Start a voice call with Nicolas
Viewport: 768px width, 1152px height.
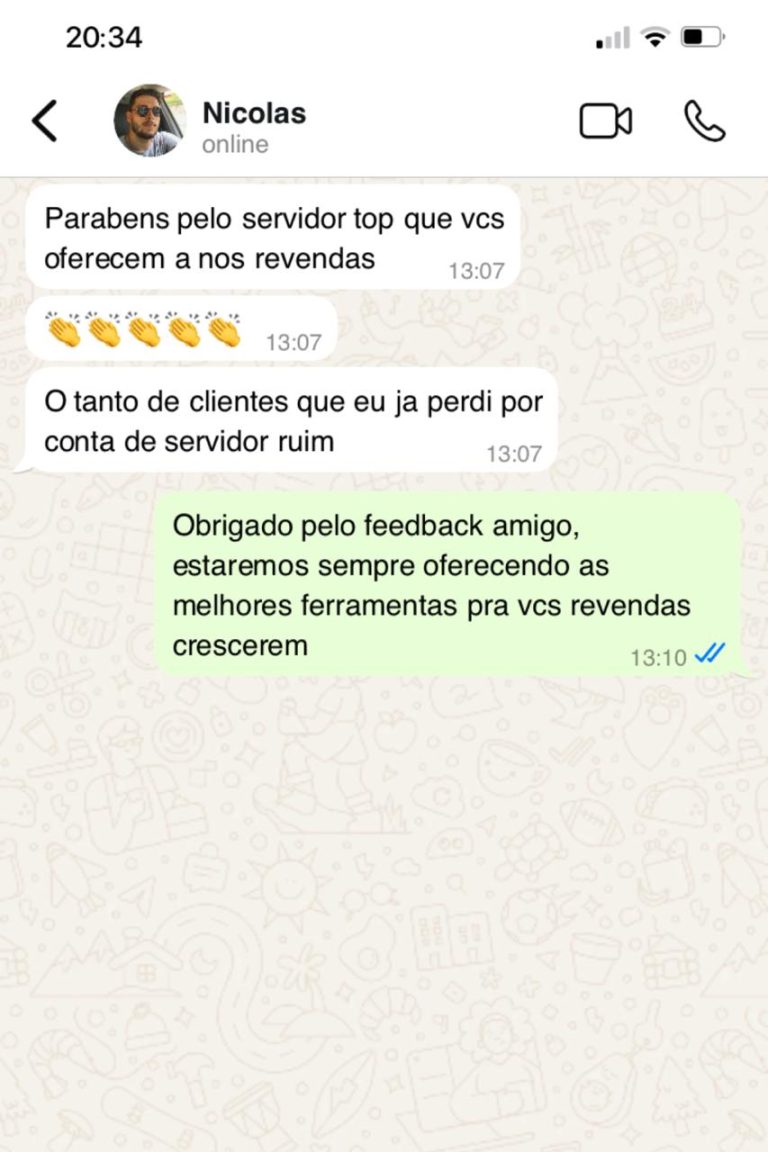point(704,121)
